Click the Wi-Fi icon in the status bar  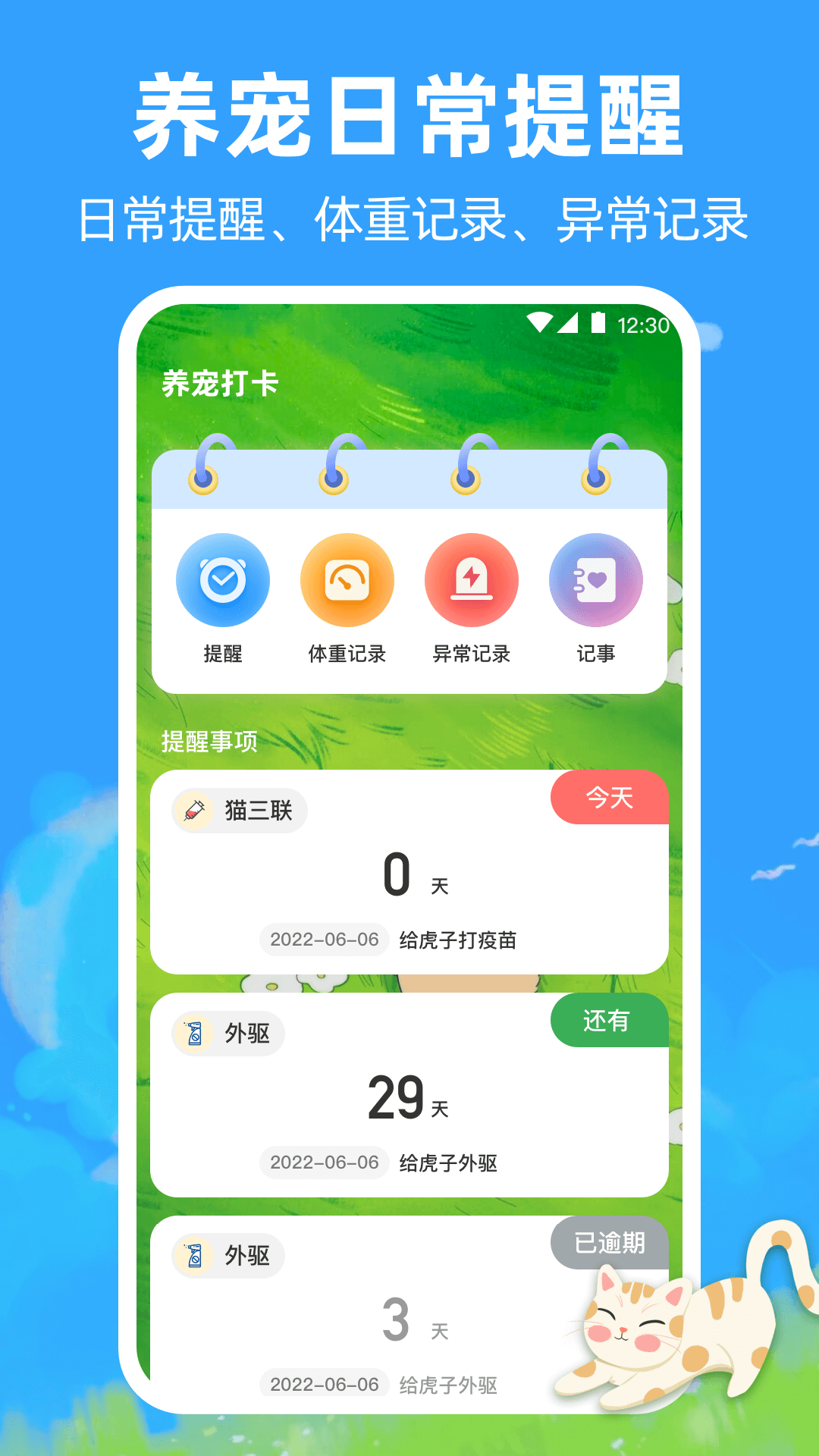[x=541, y=322]
